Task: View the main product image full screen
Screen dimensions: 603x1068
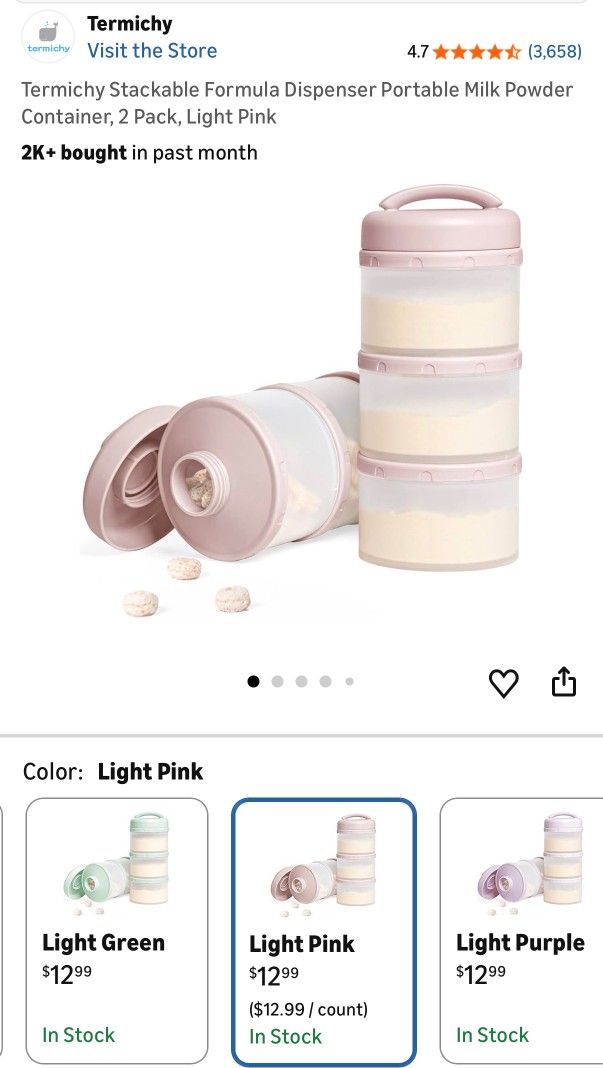Action: click(x=303, y=402)
